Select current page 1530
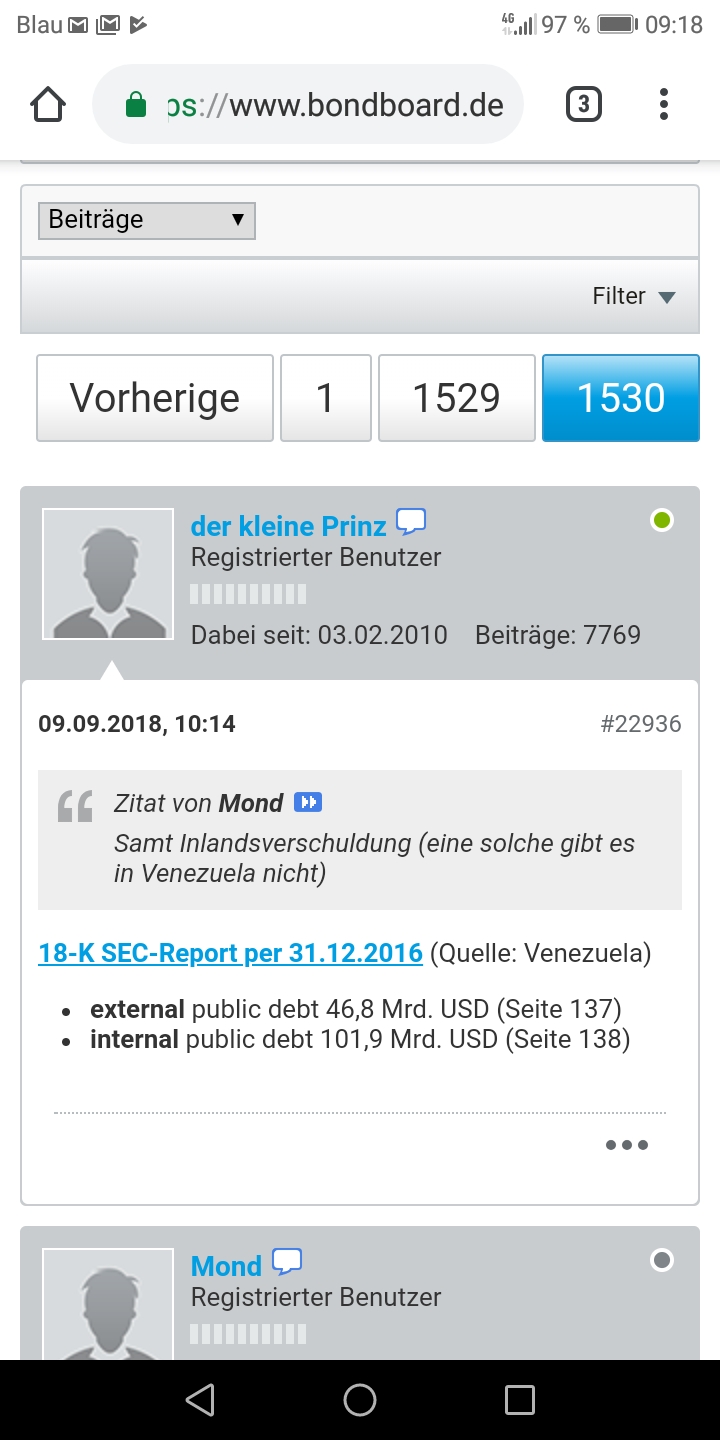Image resolution: width=720 pixels, height=1440 pixels. pyautogui.click(x=621, y=398)
